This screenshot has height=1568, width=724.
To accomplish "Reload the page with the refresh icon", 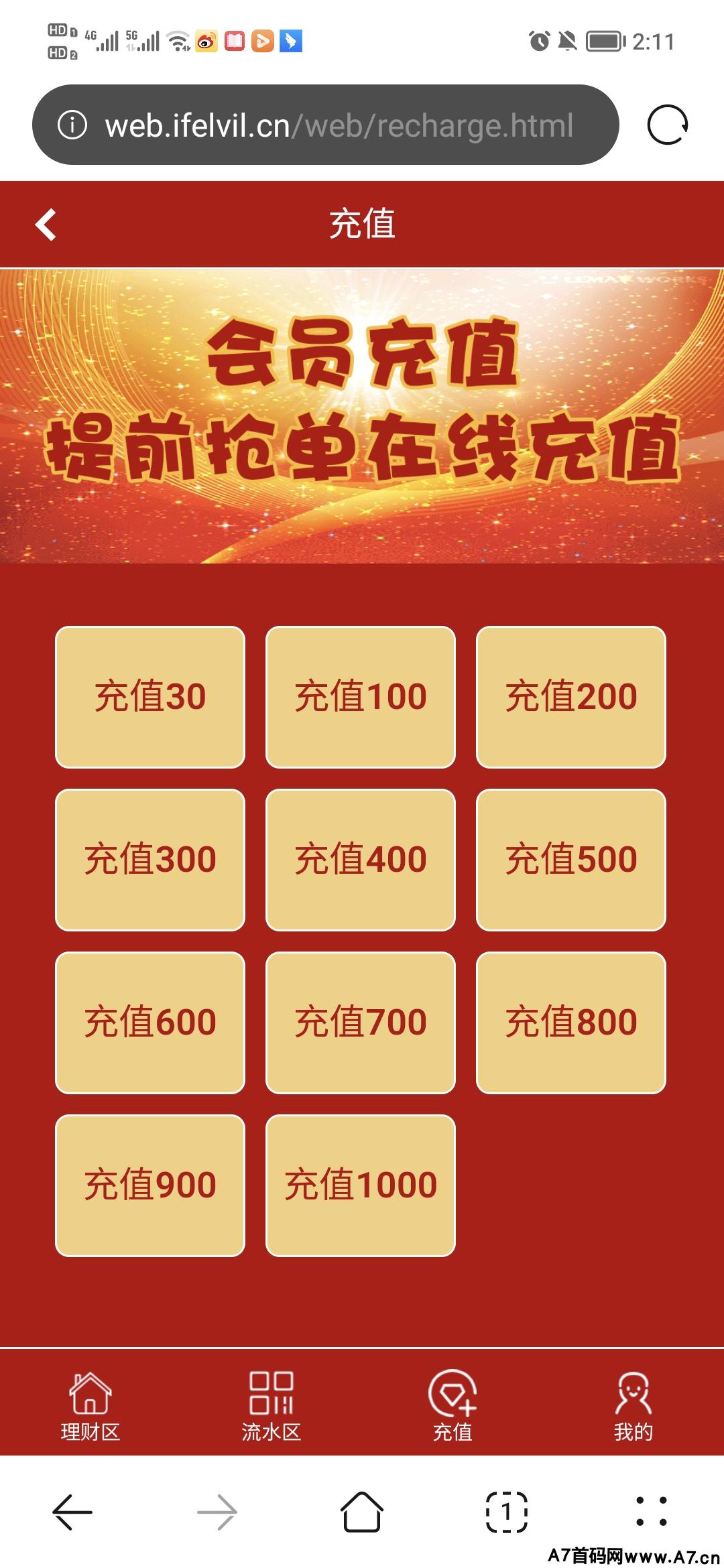I will (668, 125).
